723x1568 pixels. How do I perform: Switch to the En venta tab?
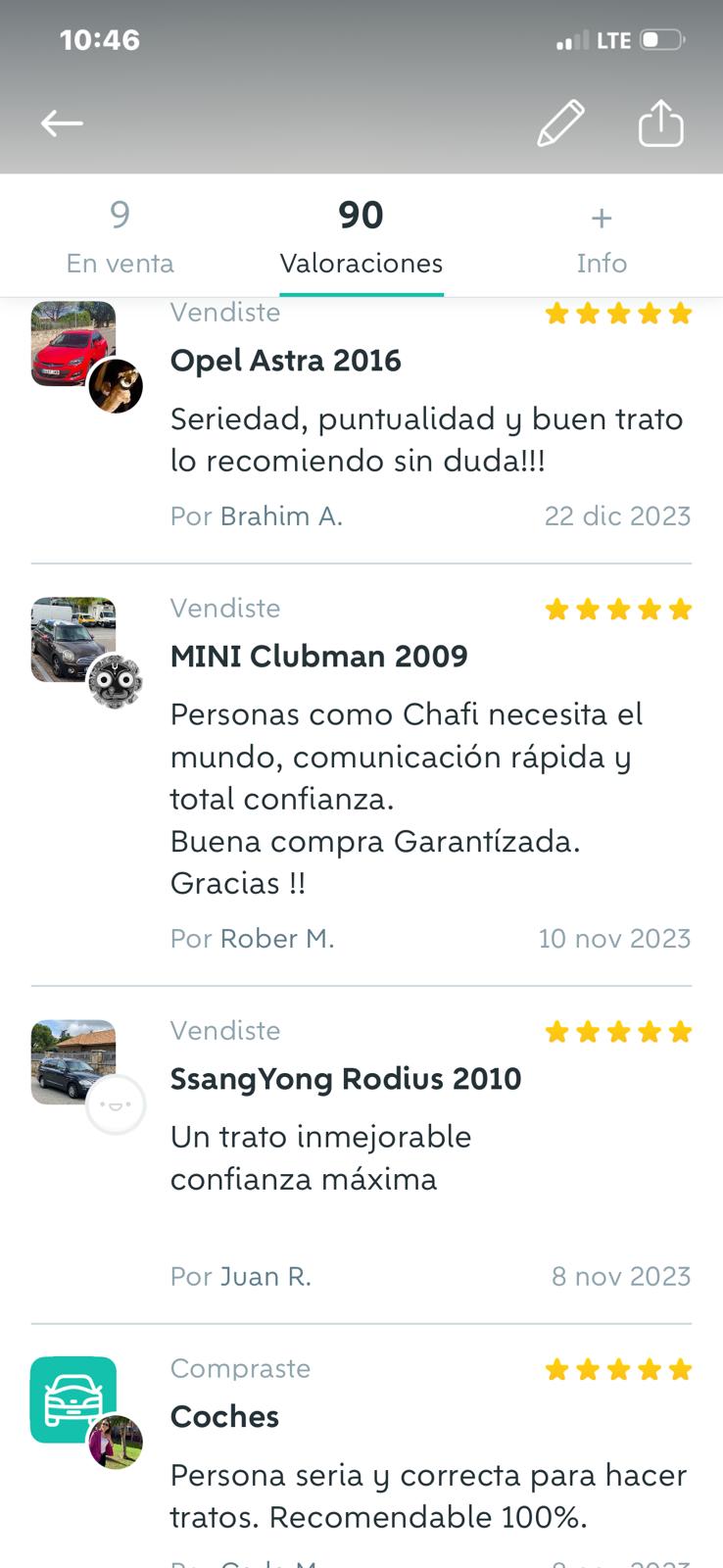point(120,237)
